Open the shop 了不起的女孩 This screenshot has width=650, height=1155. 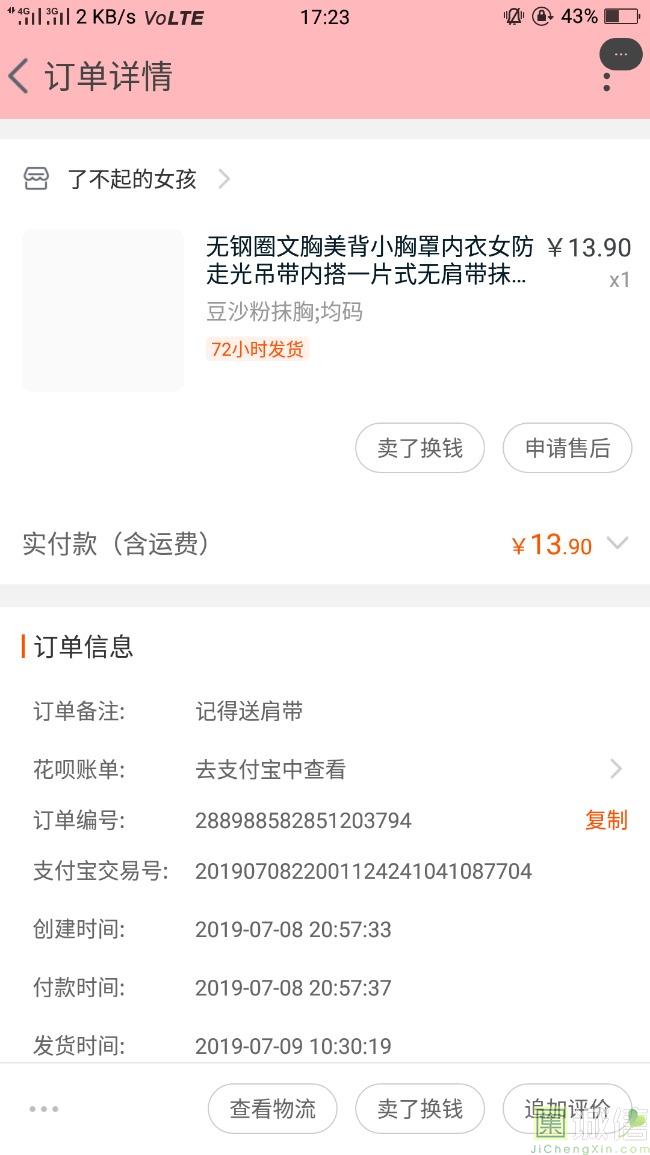[128, 179]
